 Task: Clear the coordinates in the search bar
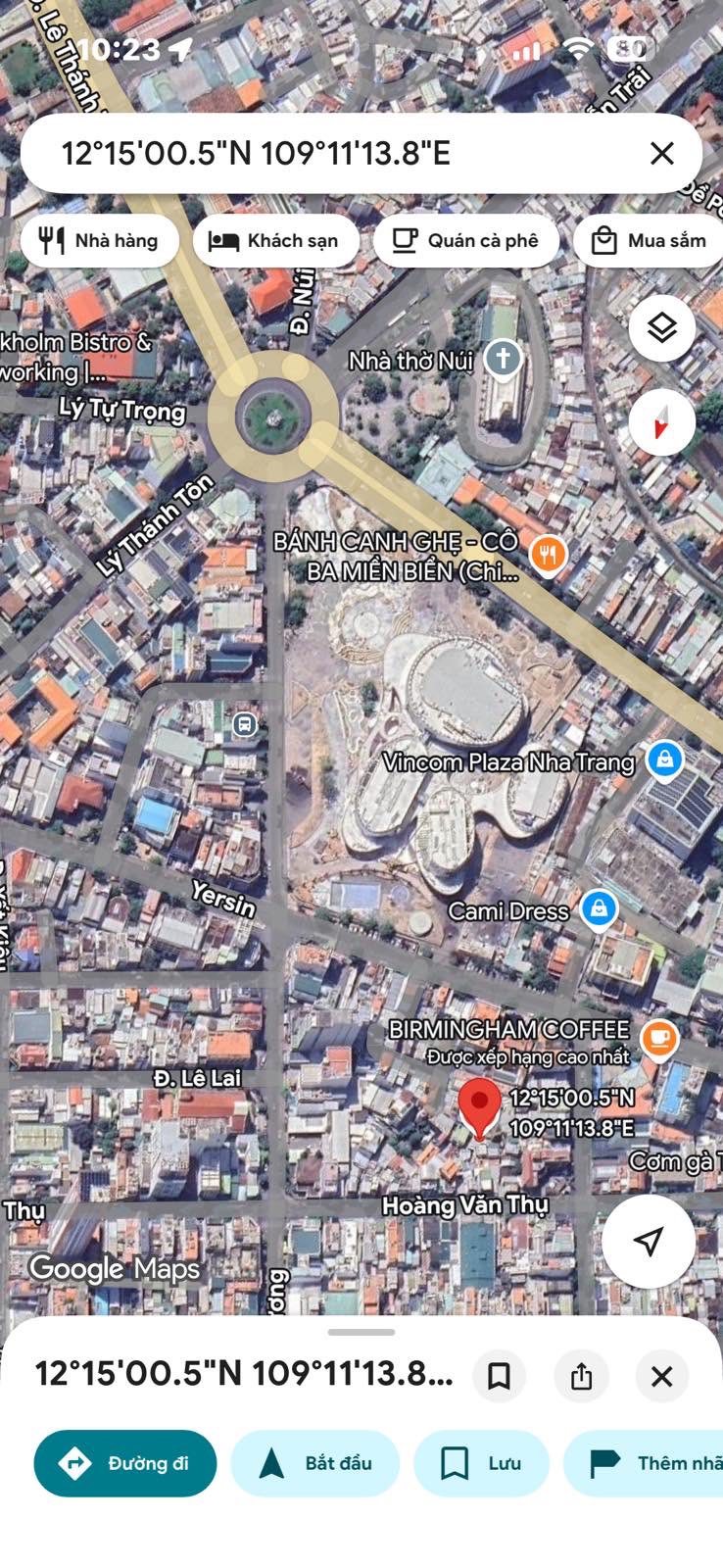[x=662, y=153]
